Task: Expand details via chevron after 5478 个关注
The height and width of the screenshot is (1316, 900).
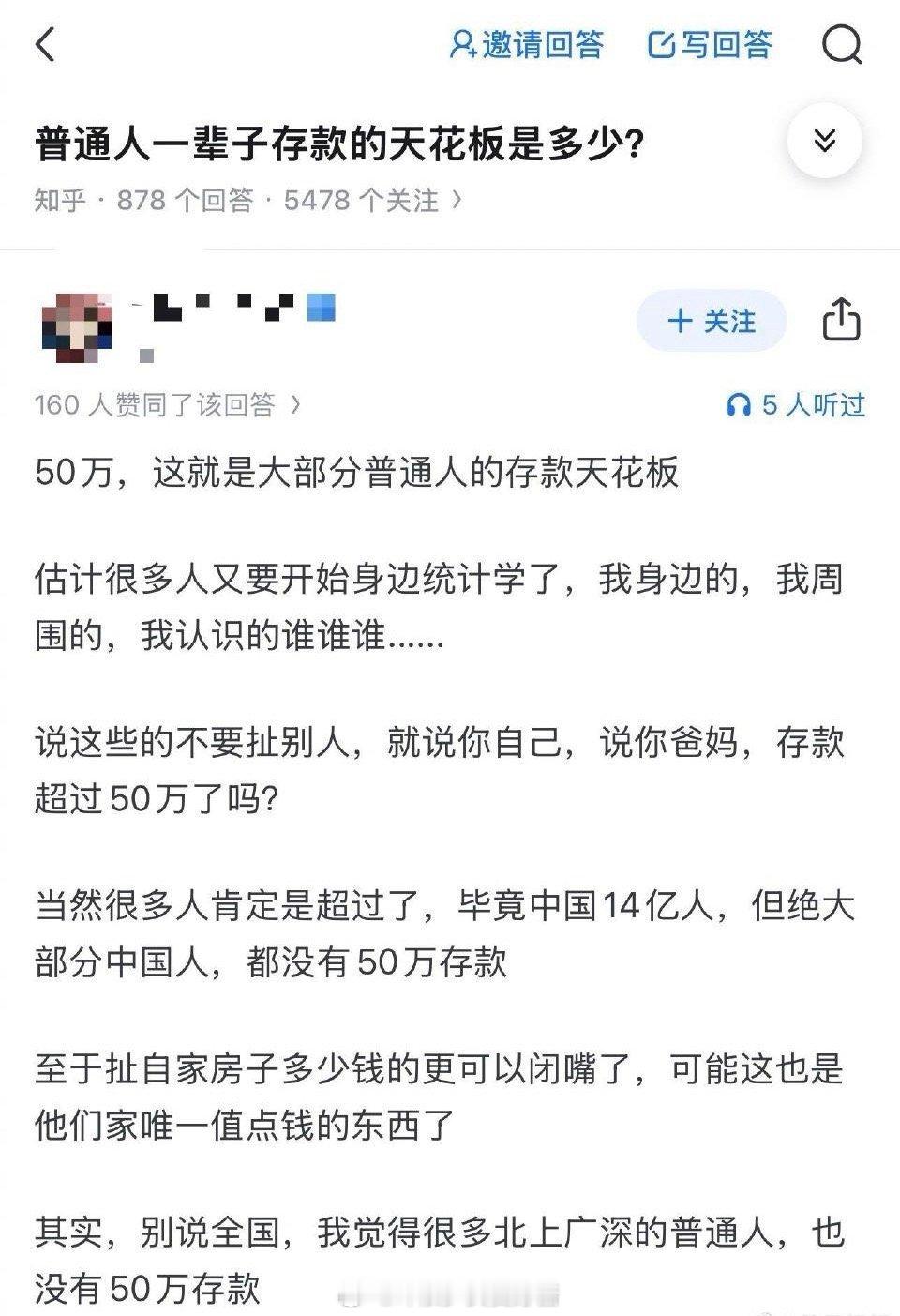Action: coord(457,198)
